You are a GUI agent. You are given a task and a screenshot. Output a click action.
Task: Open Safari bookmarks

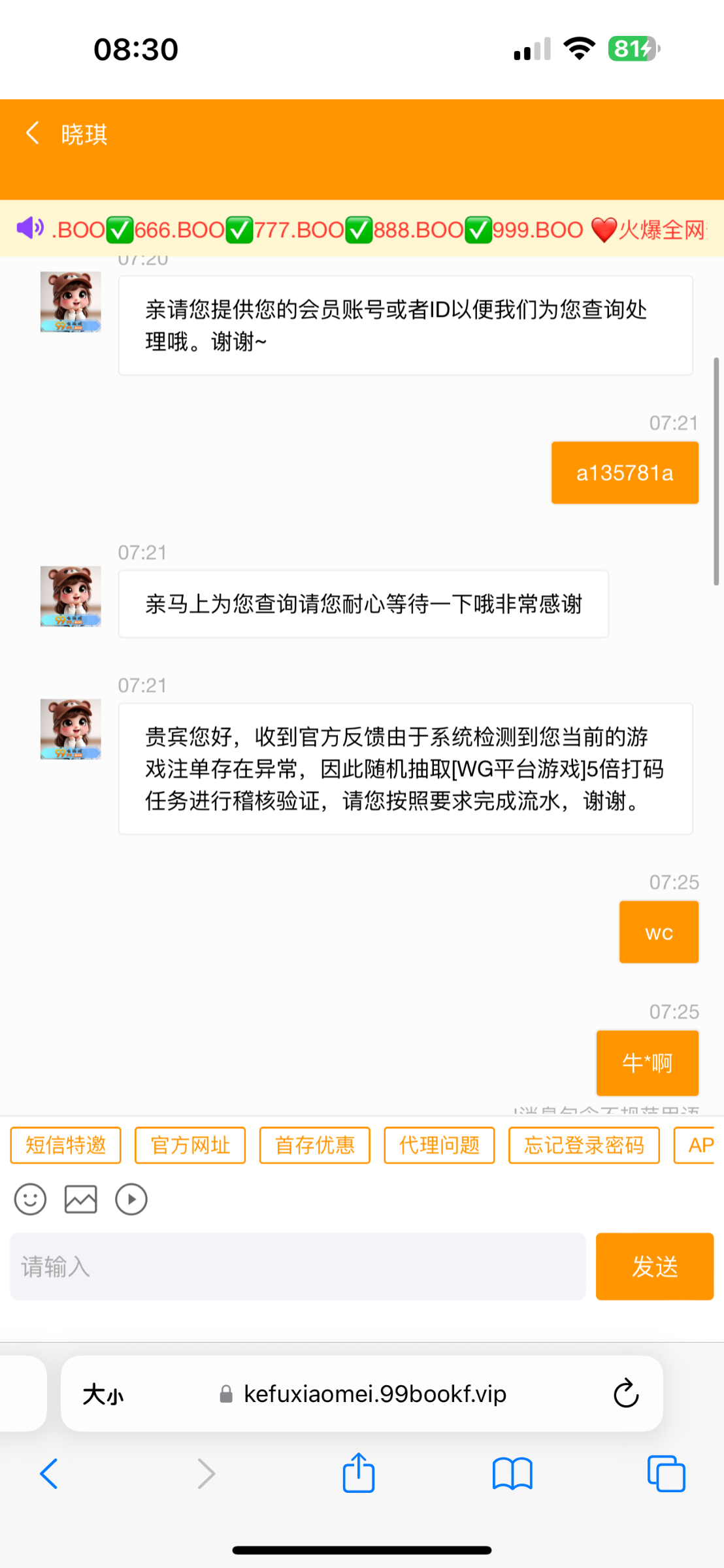pos(512,1474)
